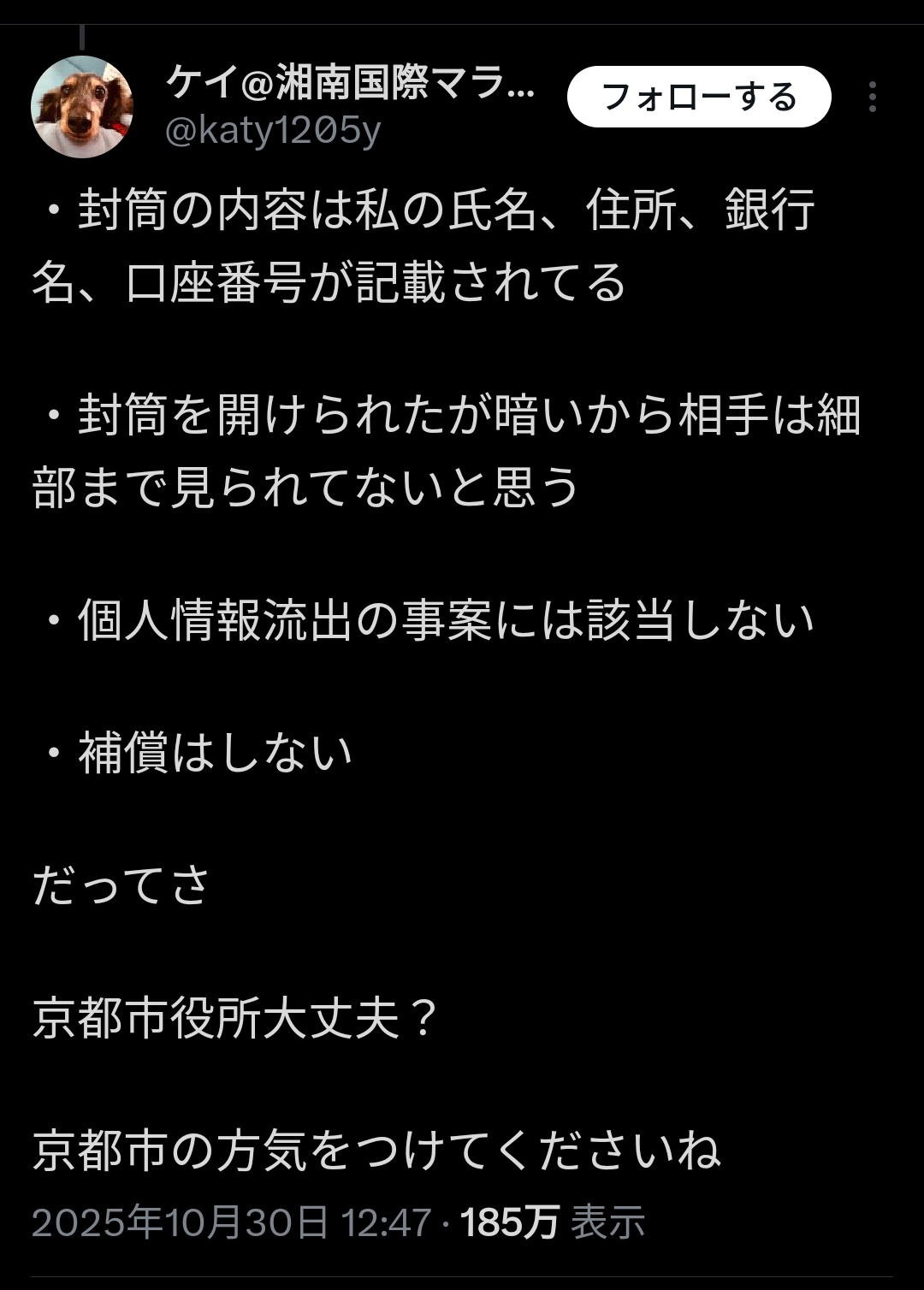
Task: Click the だってさ text line
Action: (120, 885)
